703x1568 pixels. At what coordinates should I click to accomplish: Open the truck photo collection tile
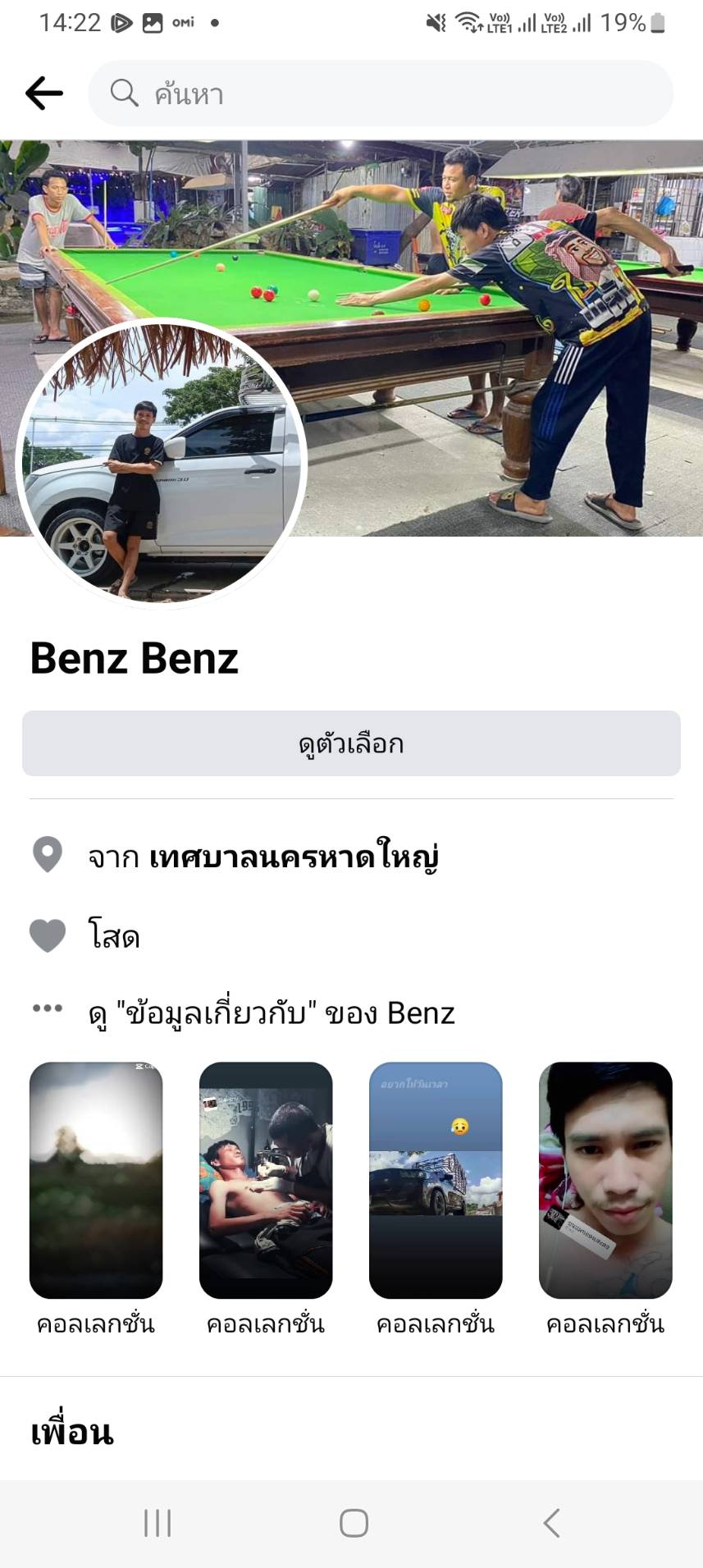[436, 1180]
